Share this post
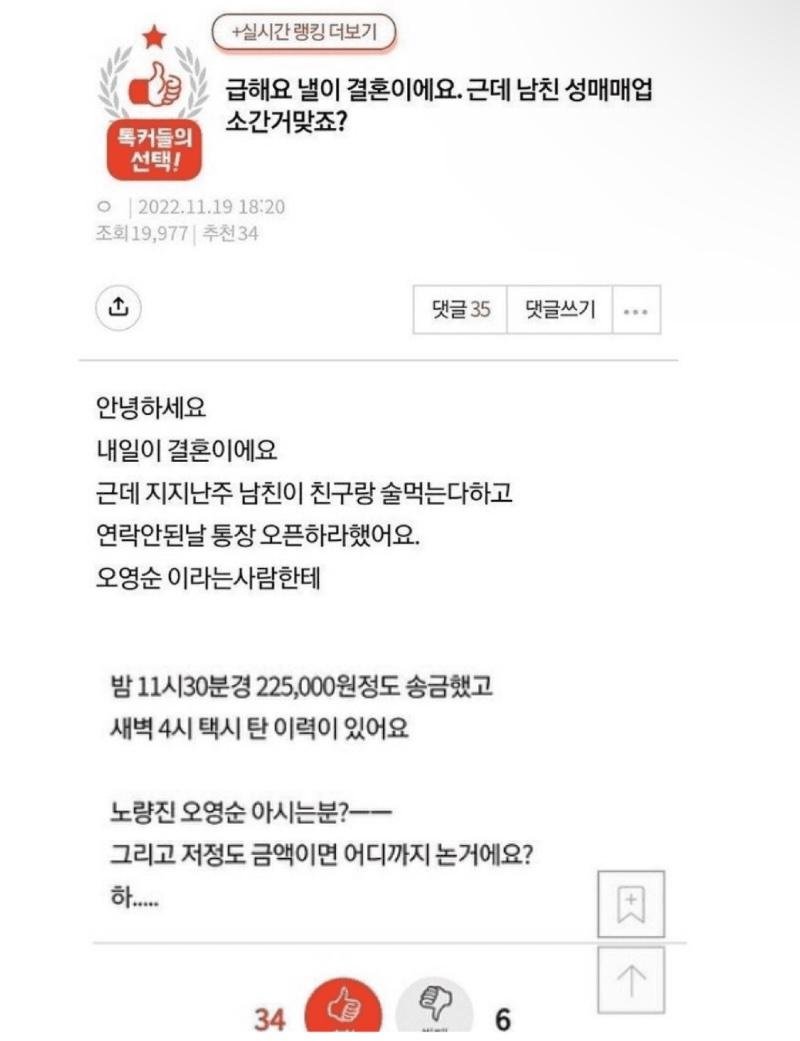 coord(119,308)
